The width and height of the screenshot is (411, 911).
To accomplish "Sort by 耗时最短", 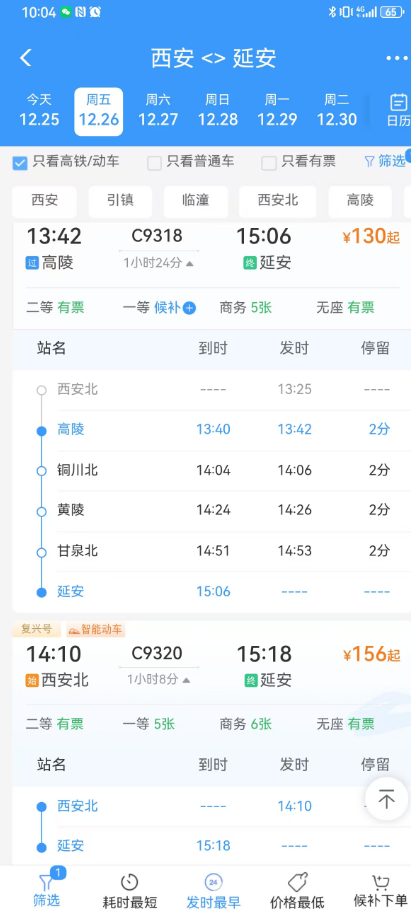I will point(130,892).
